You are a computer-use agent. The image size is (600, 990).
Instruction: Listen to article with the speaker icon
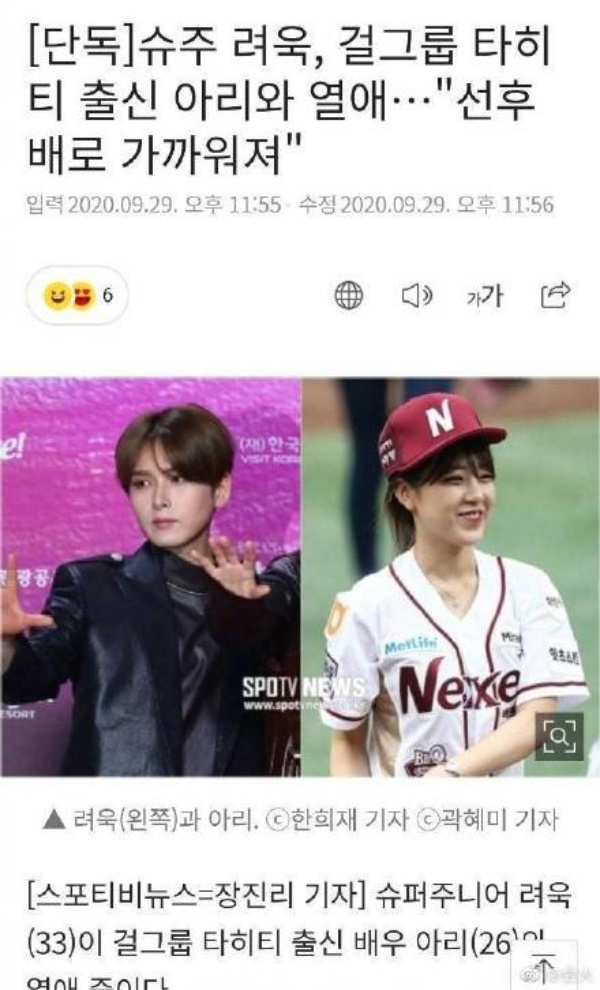(416, 295)
